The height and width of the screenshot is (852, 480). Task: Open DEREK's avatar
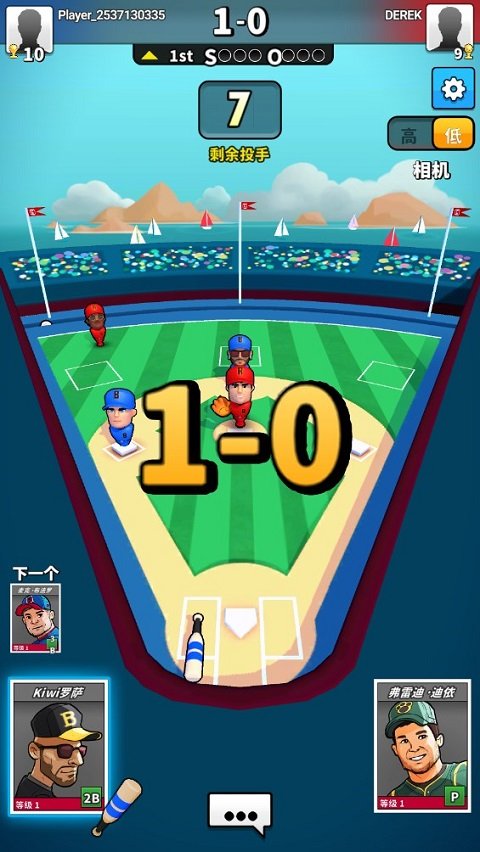(x=450, y=28)
